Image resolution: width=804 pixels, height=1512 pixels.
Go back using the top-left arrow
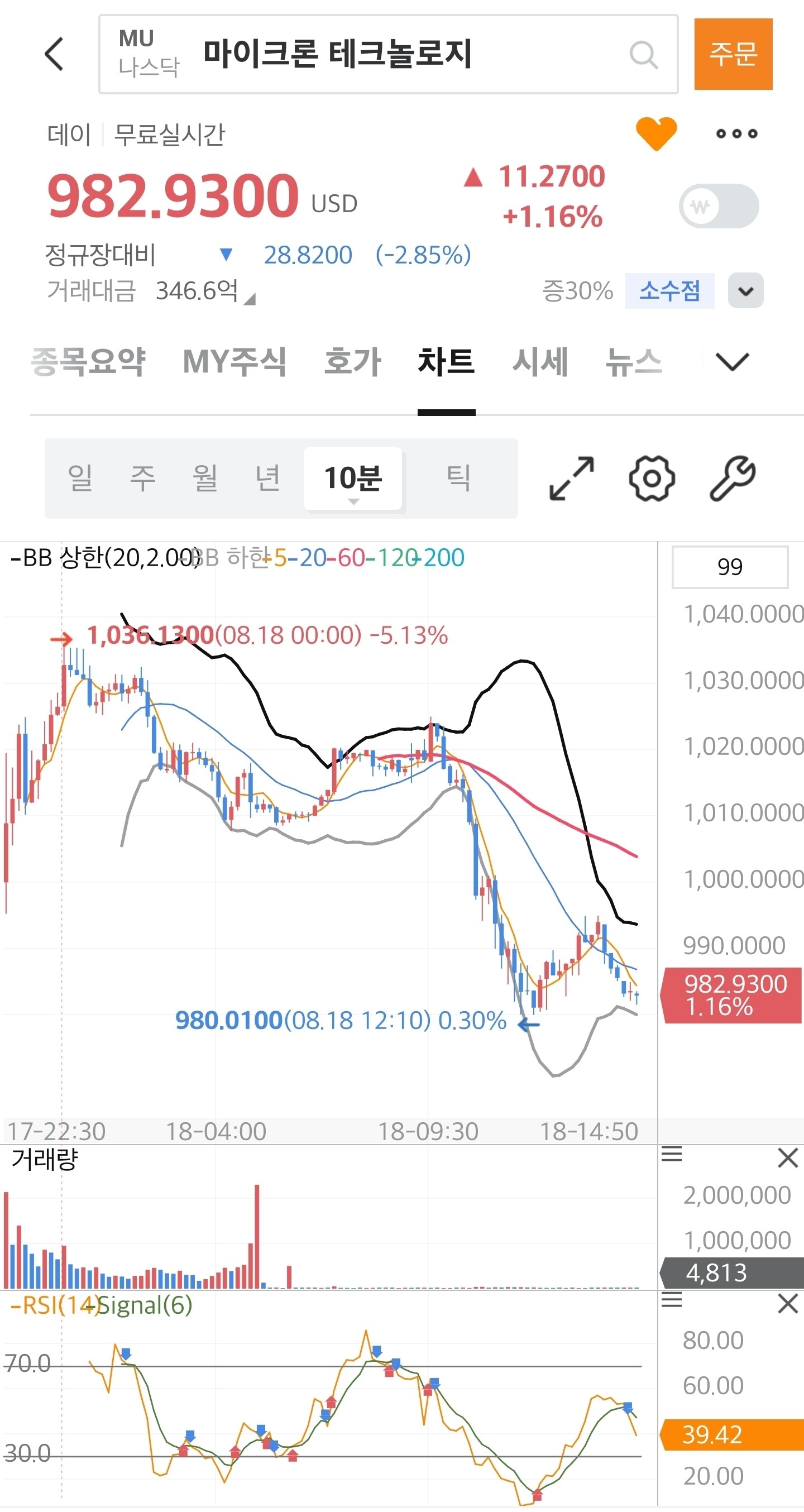point(54,54)
